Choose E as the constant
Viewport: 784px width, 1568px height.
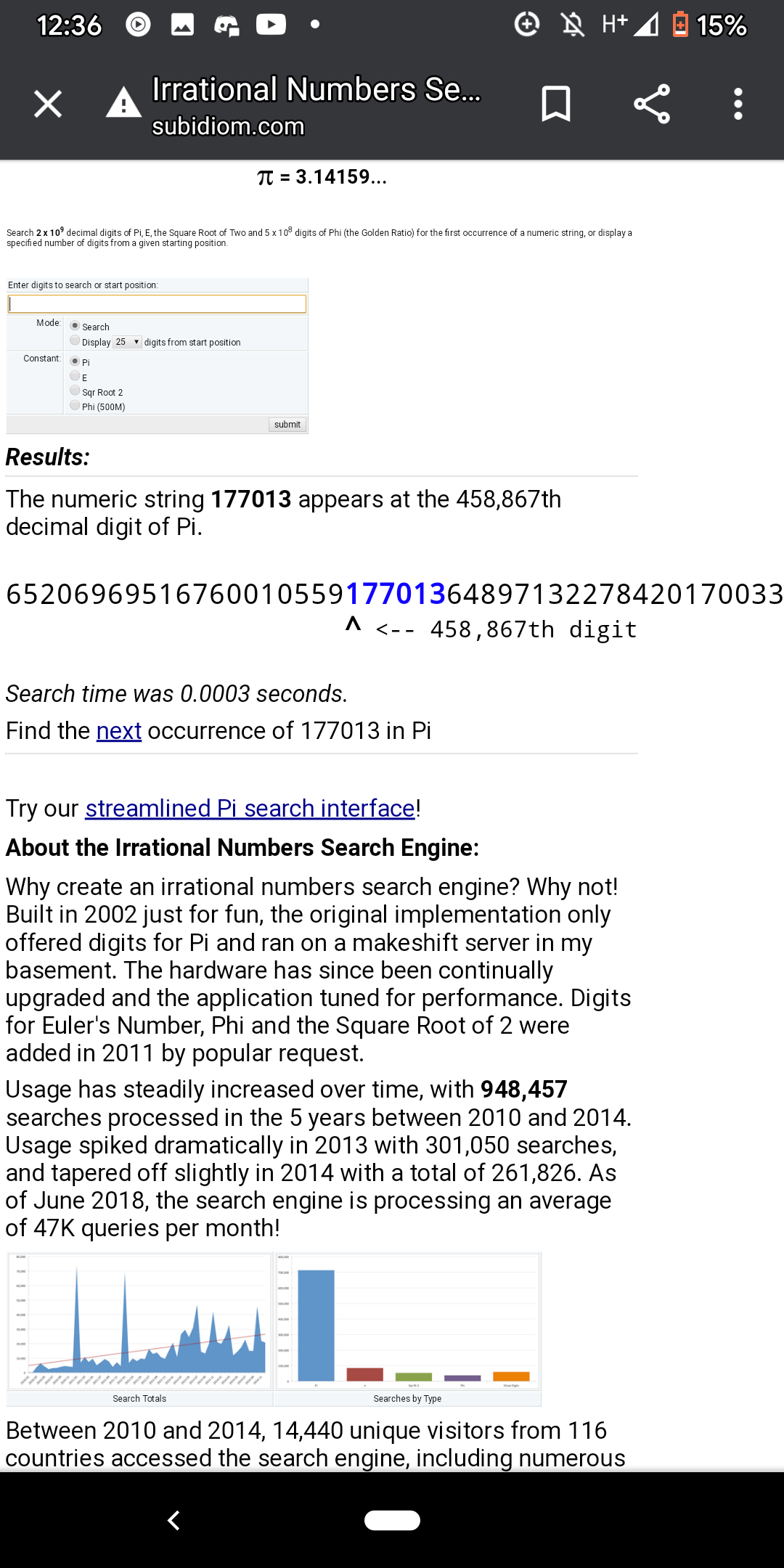75,376
